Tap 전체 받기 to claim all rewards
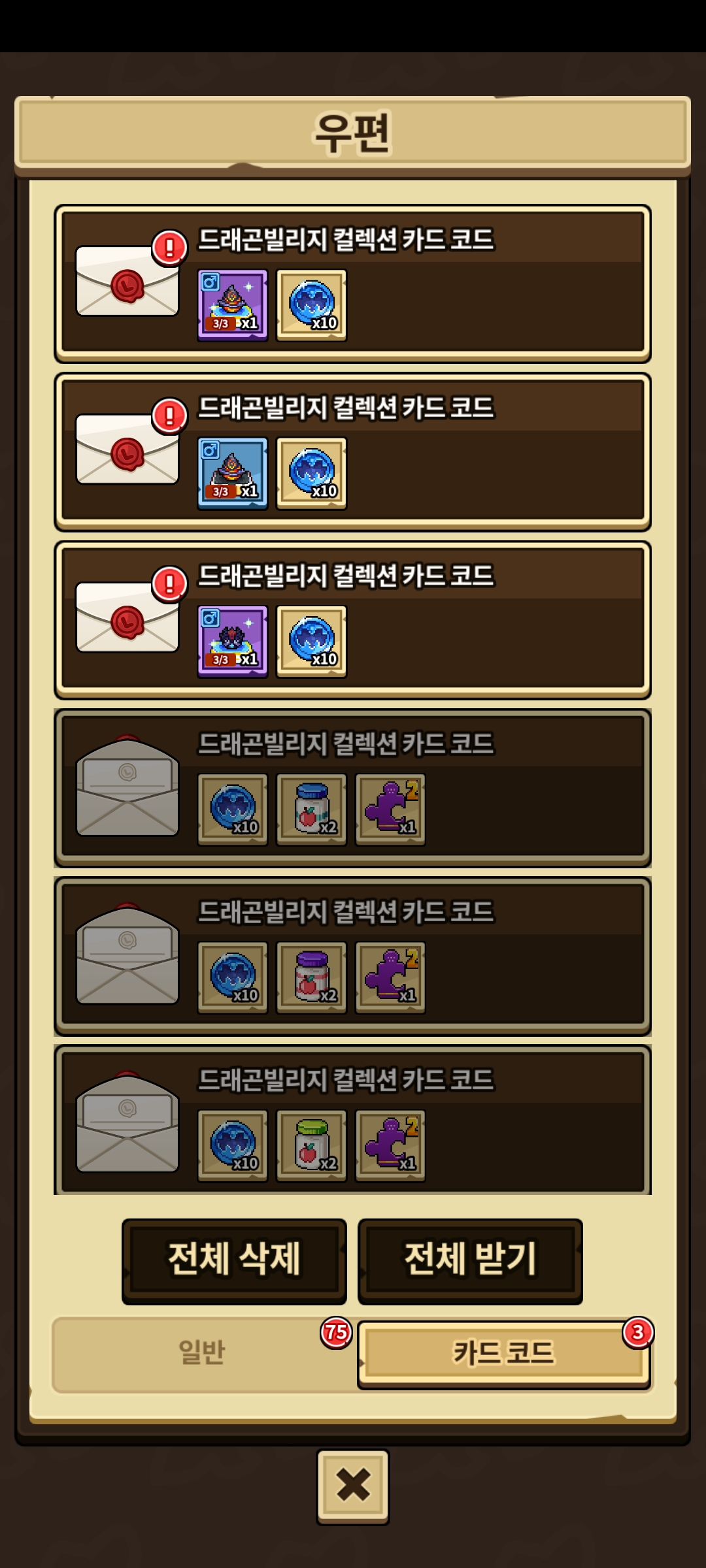The image size is (706, 1568). point(470,1261)
